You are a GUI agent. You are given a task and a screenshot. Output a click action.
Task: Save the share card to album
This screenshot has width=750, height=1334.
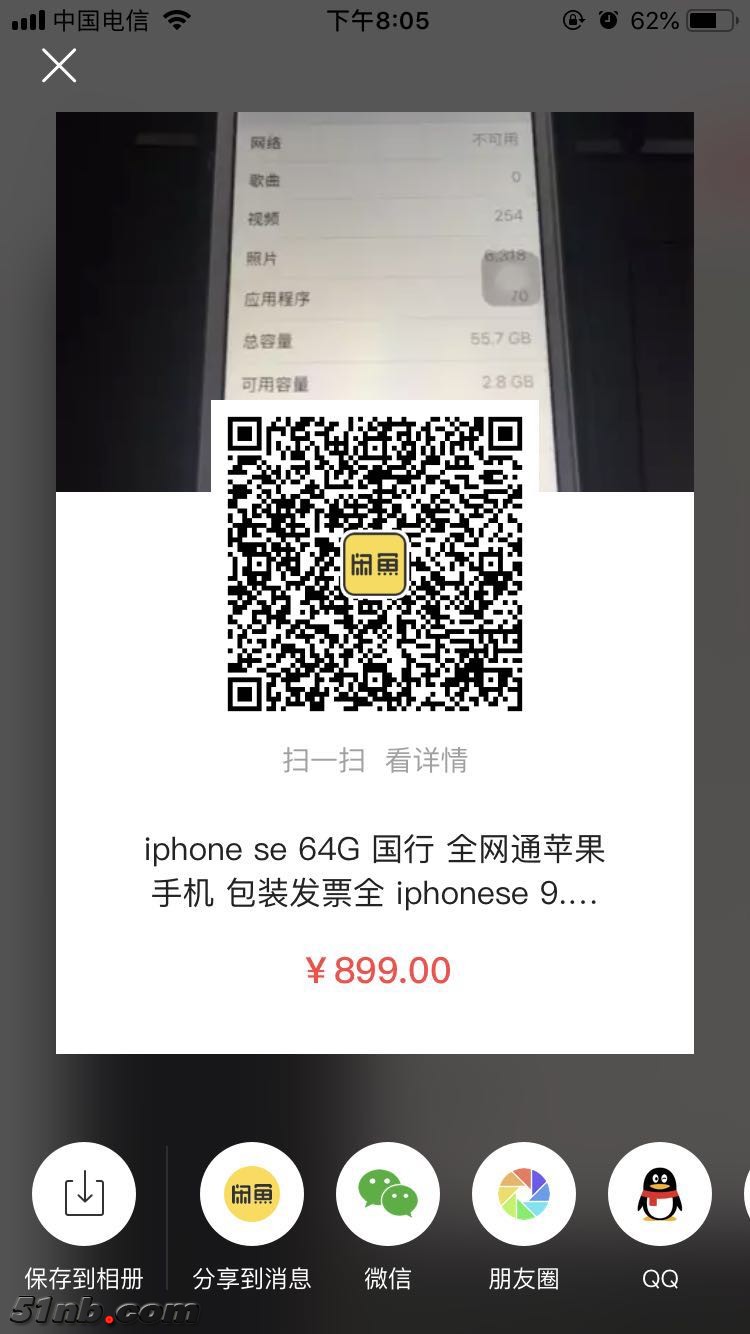[x=84, y=1194]
